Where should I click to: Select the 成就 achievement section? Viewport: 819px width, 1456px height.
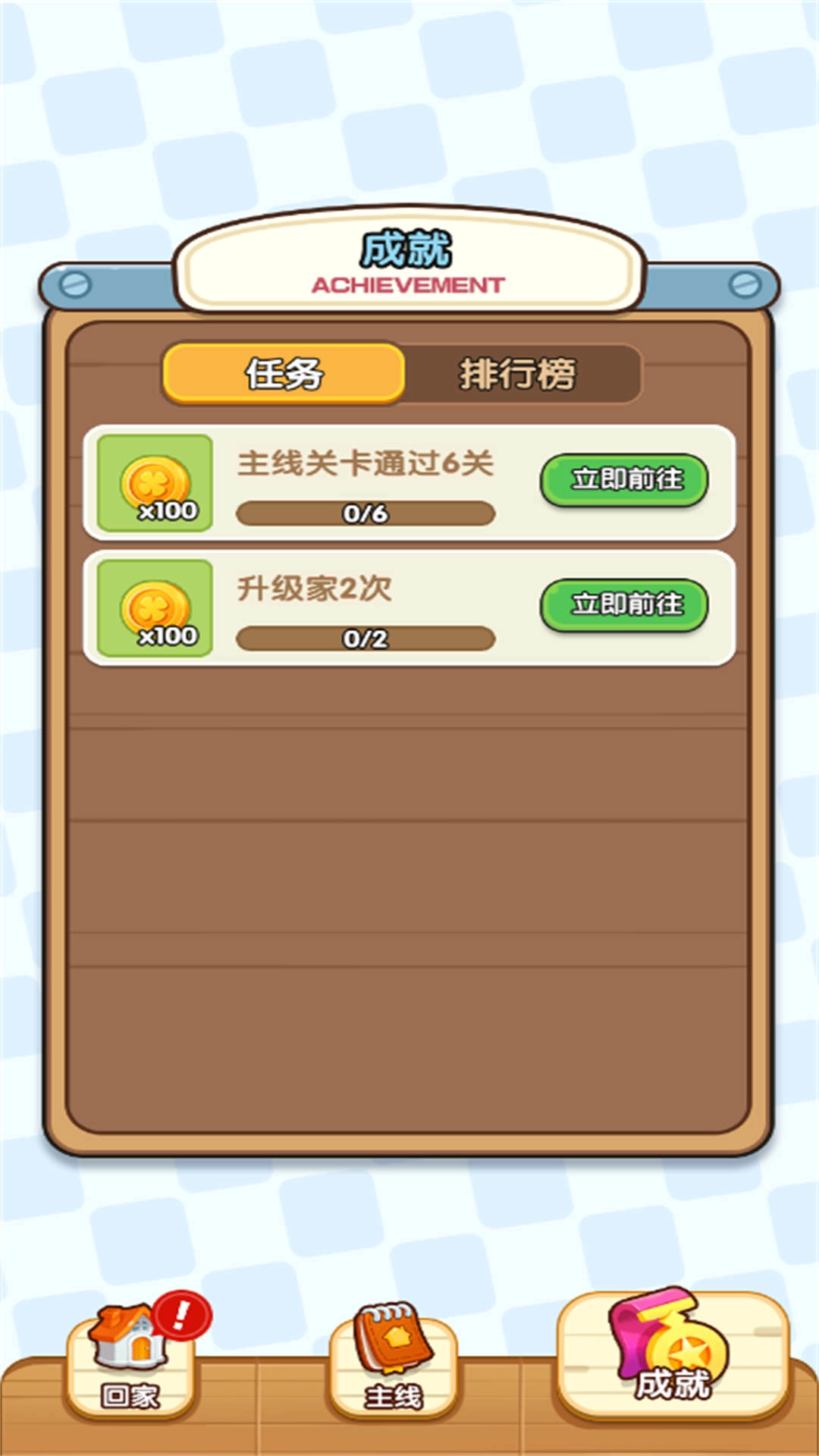point(673,1355)
